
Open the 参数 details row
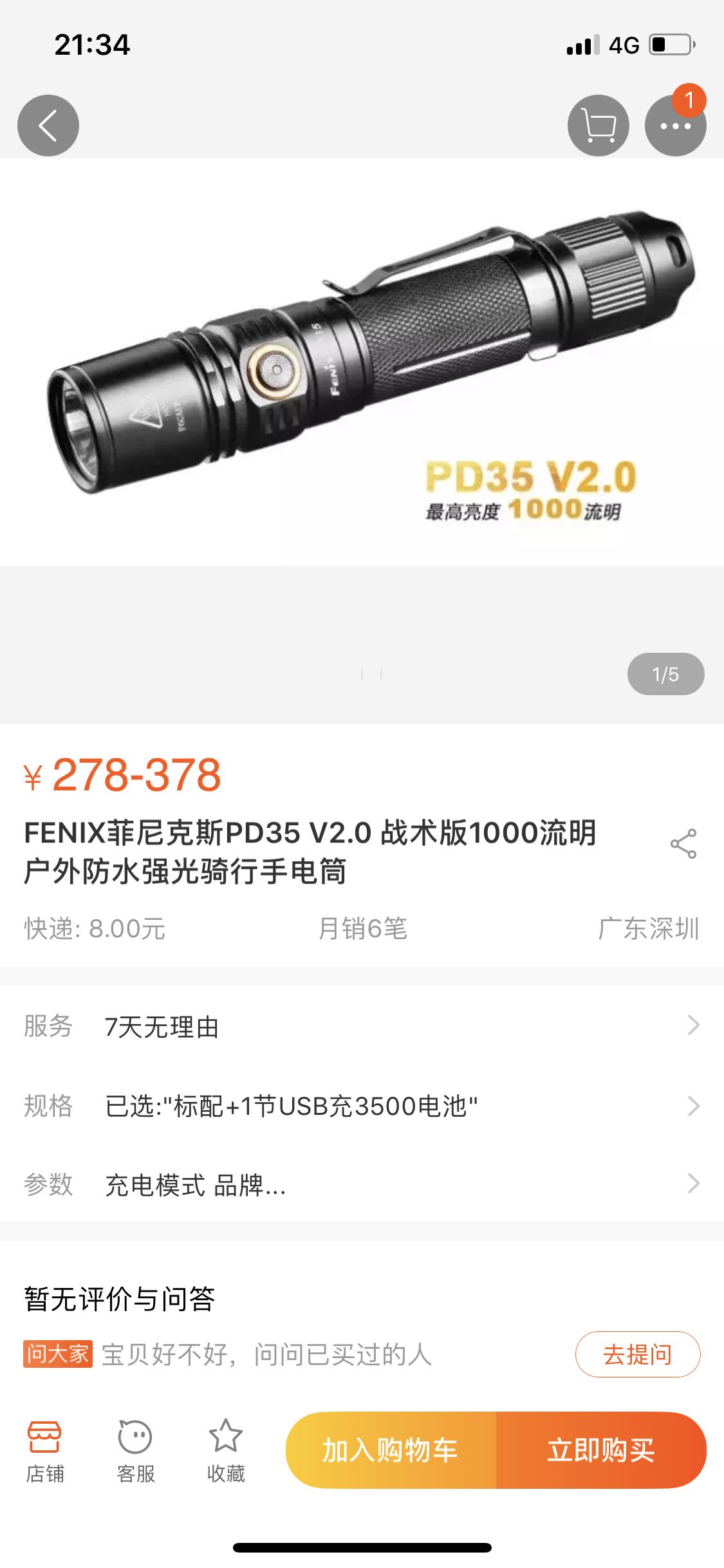pyautogui.click(x=362, y=1184)
